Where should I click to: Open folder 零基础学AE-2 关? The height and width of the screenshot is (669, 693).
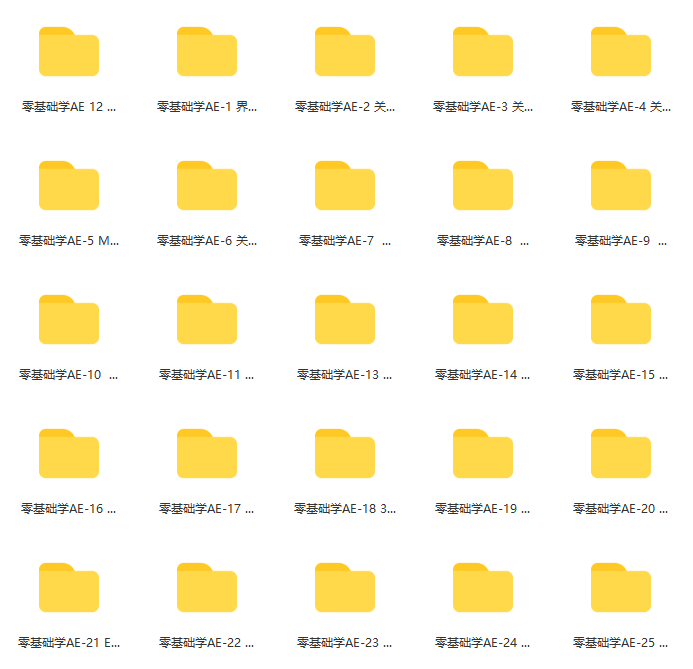[345, 52]
